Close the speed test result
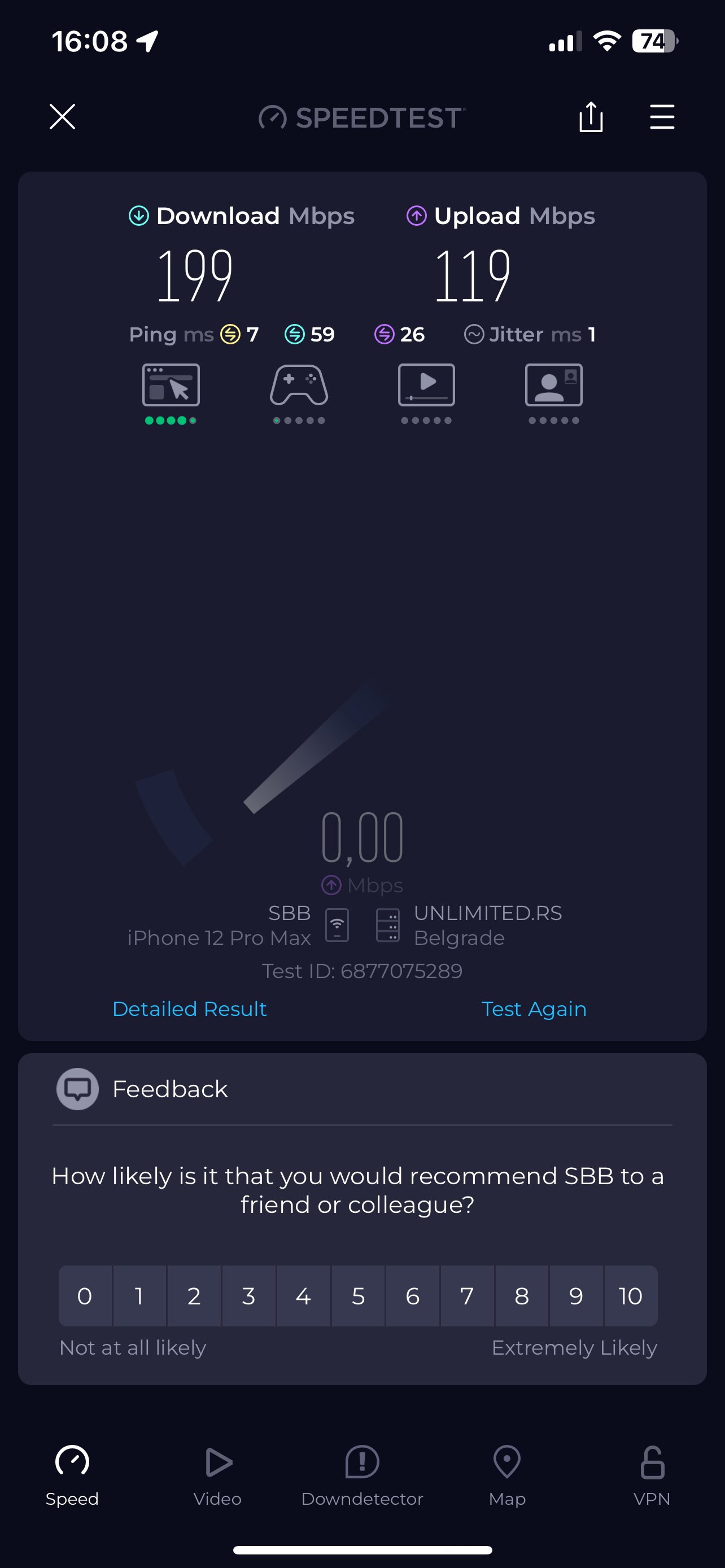This screenshot has height=1568, width=725. click(x=62, y=117)
